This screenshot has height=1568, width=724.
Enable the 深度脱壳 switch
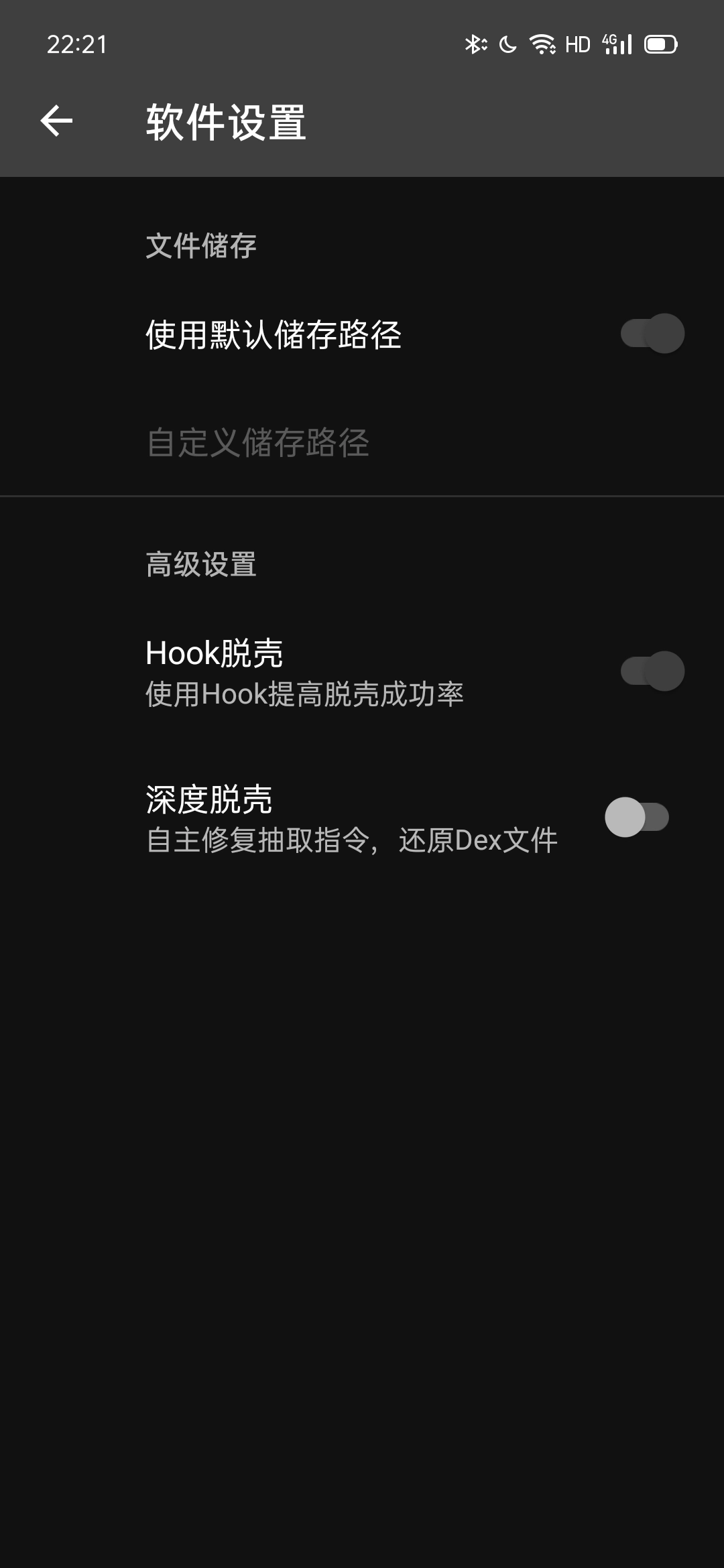(637, 818)
